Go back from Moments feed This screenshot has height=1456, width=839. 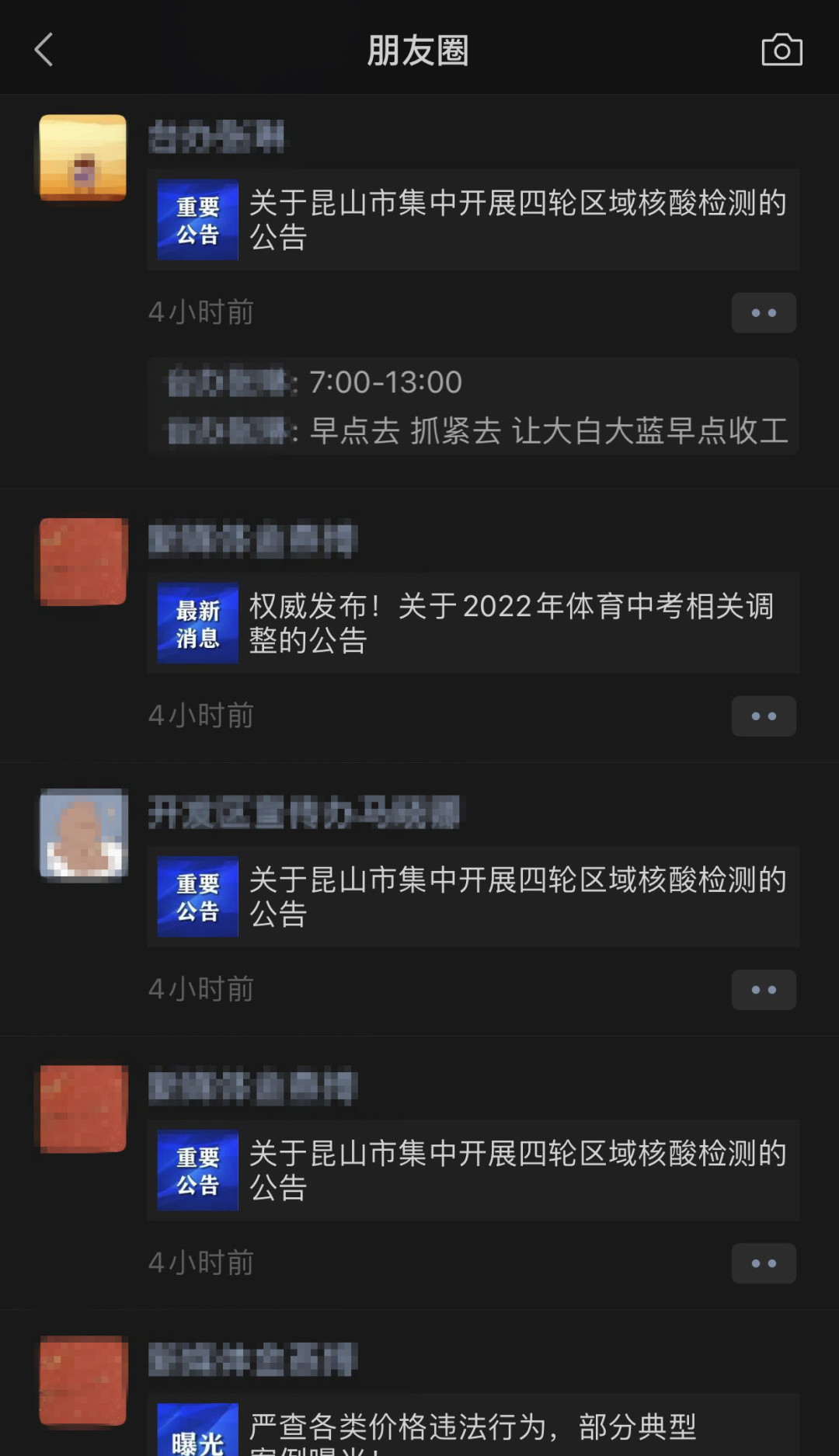tap(44, 50)
